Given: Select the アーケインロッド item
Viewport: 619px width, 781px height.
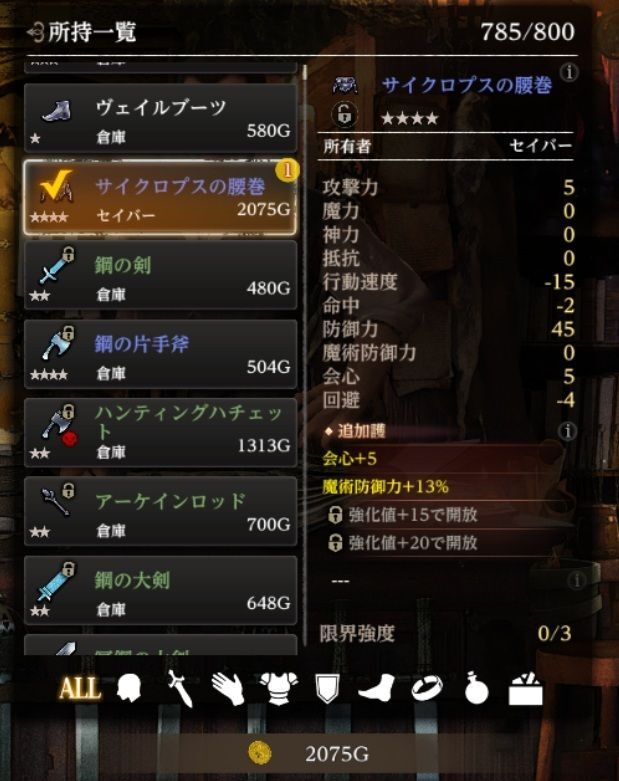Looking at the screenshot, I should point(160,511).
